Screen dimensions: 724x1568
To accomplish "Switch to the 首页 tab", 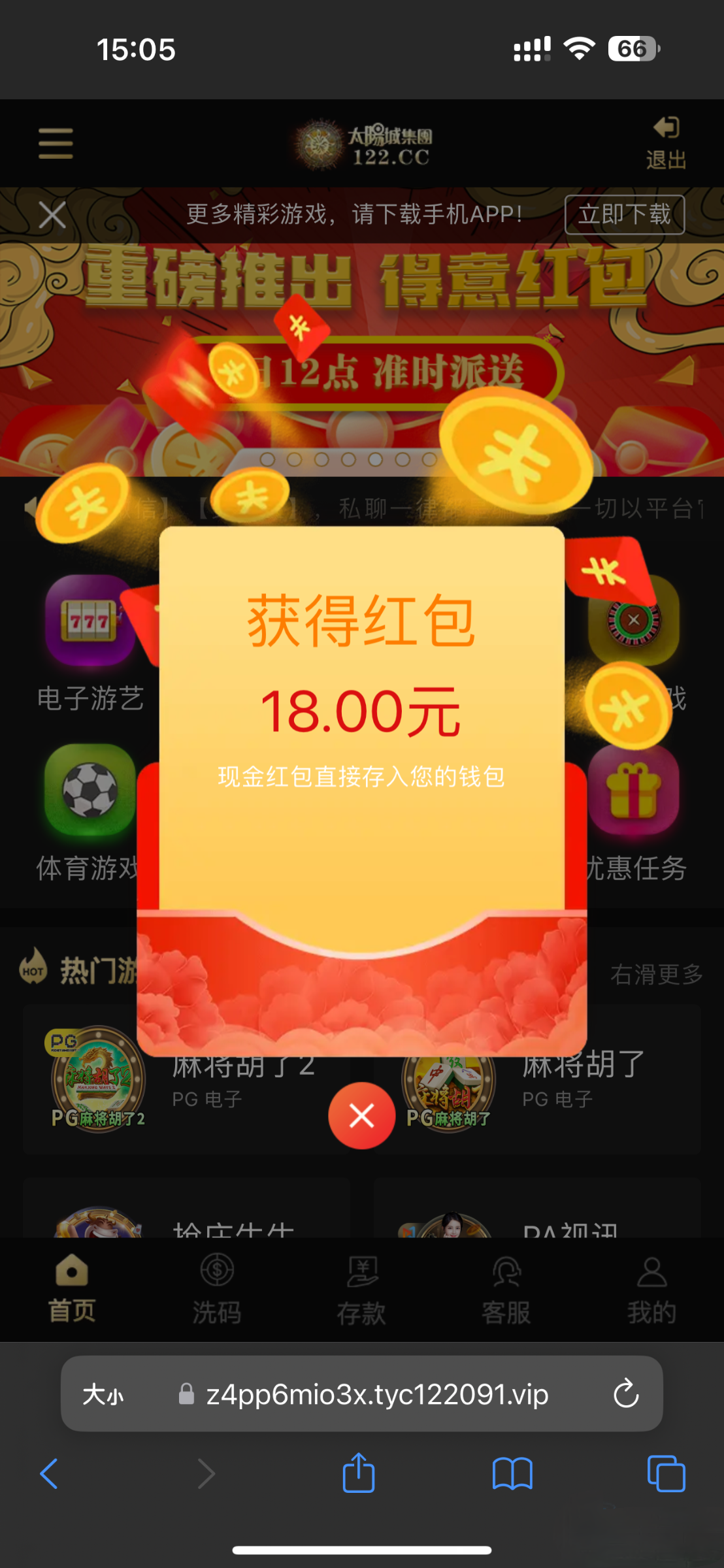I will tap(72, 1290).
